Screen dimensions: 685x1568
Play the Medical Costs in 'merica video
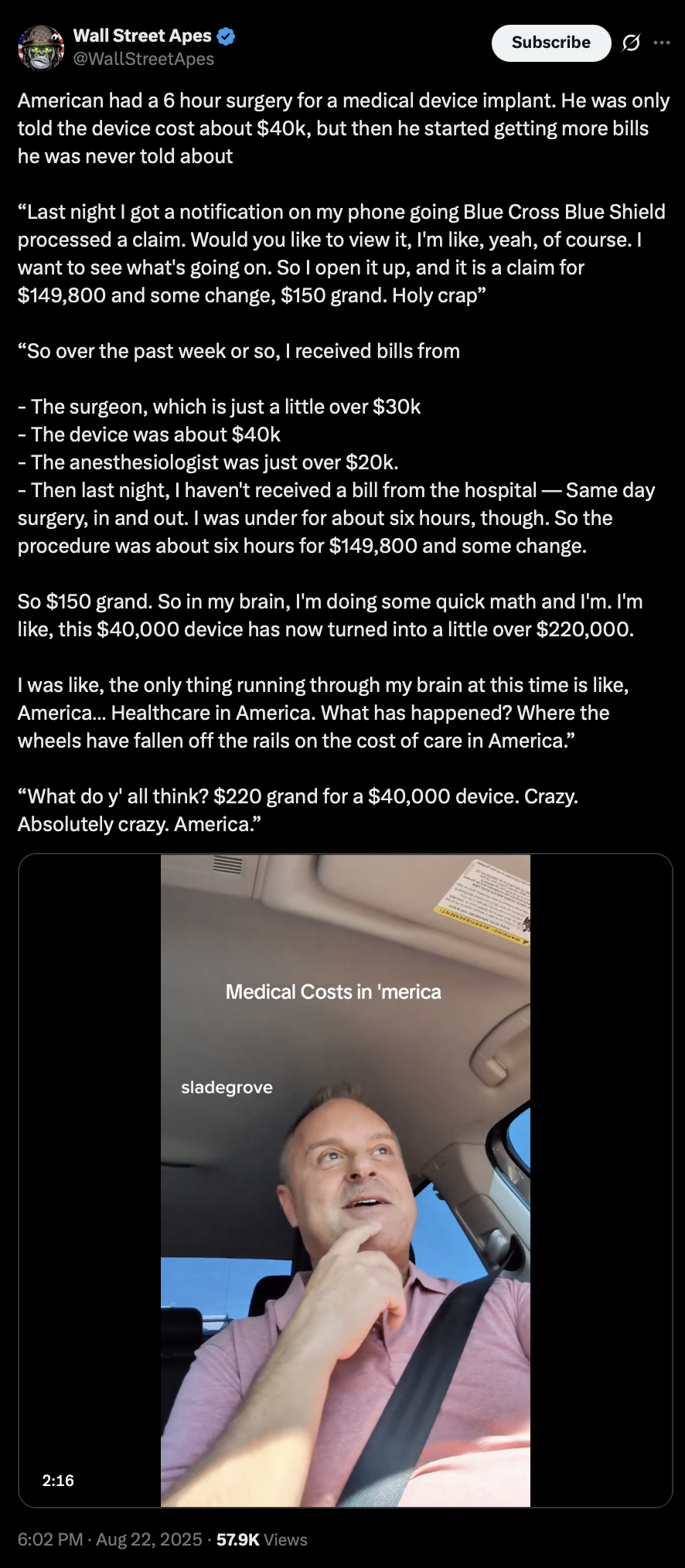346,1181
